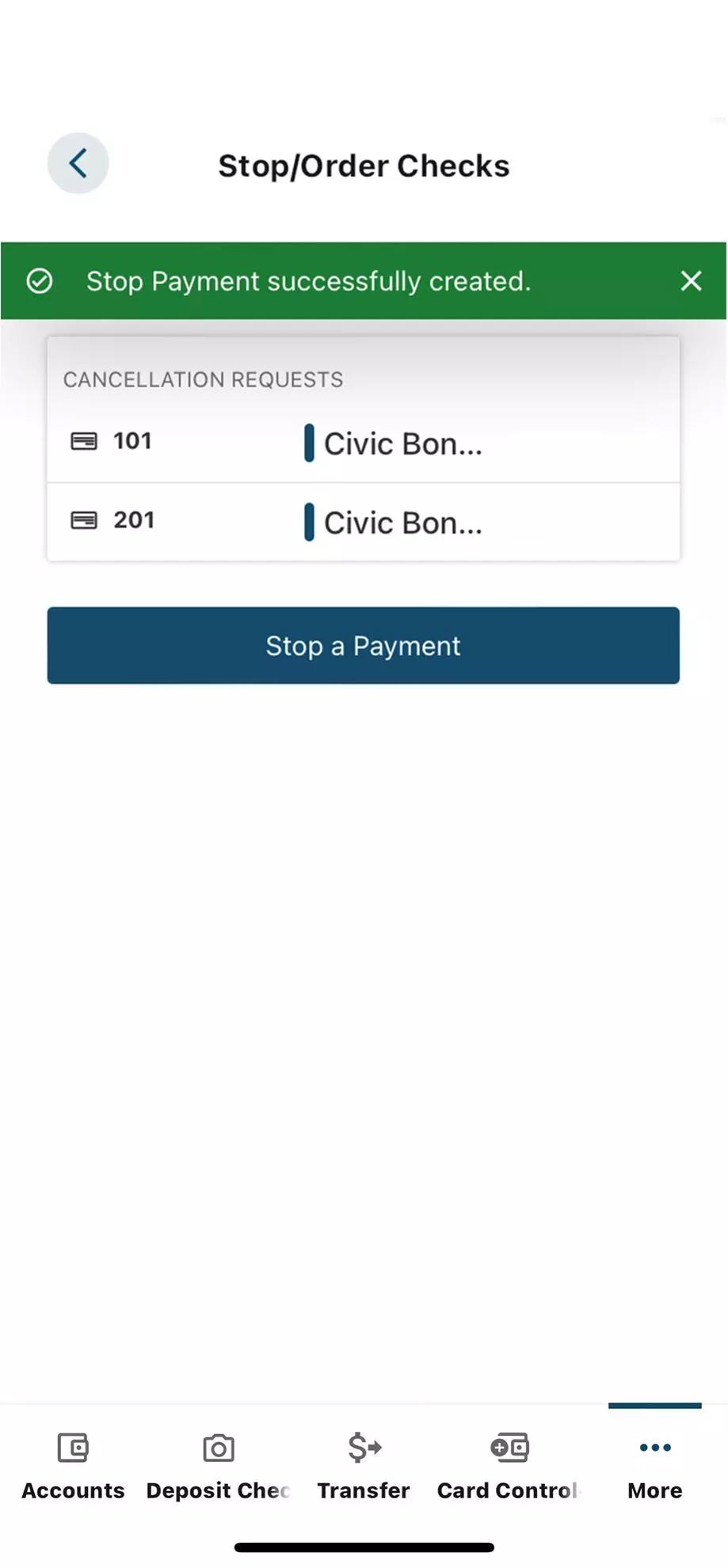Open the Civic Bon account on check 101
This screenshot has height=1568, width=728.
403,443
